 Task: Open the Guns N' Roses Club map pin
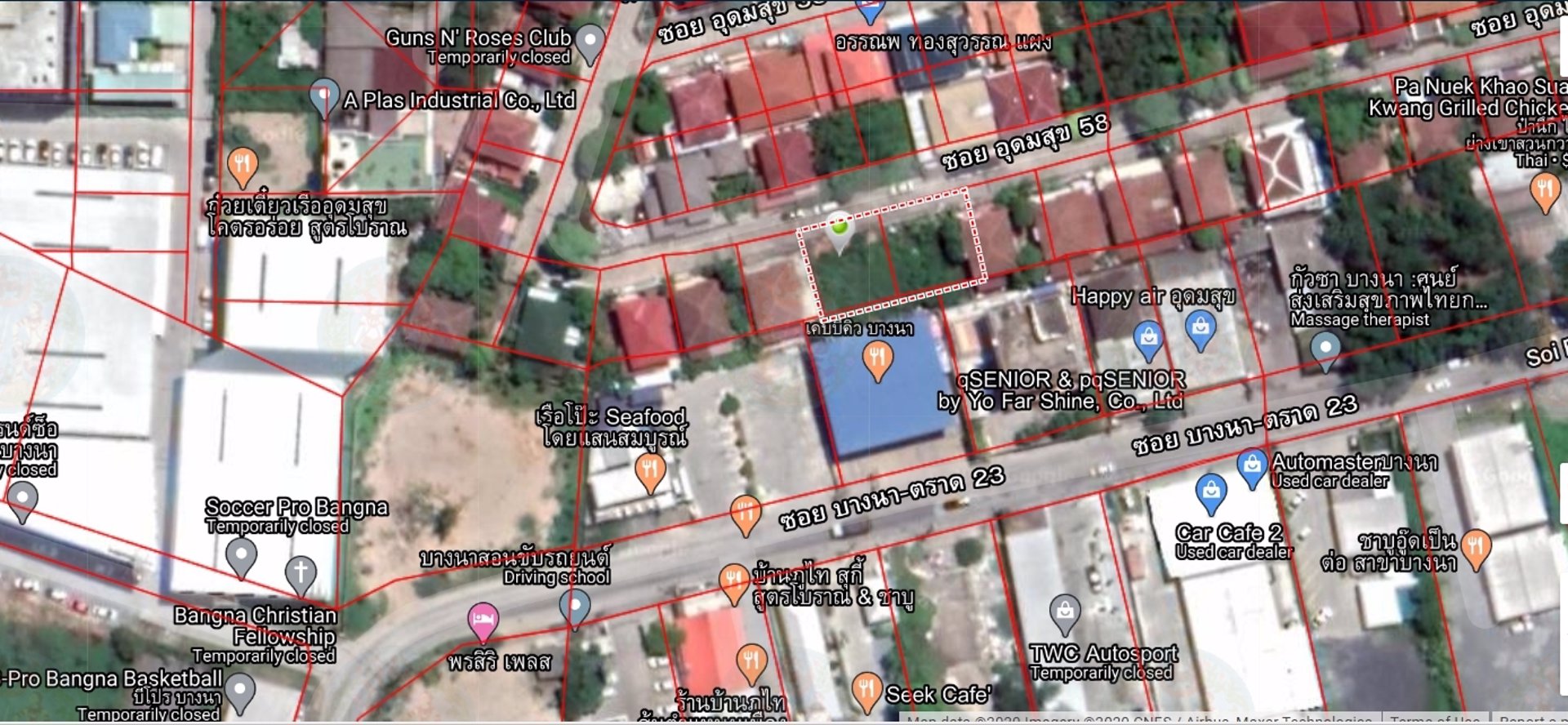[x=590, y=42]
